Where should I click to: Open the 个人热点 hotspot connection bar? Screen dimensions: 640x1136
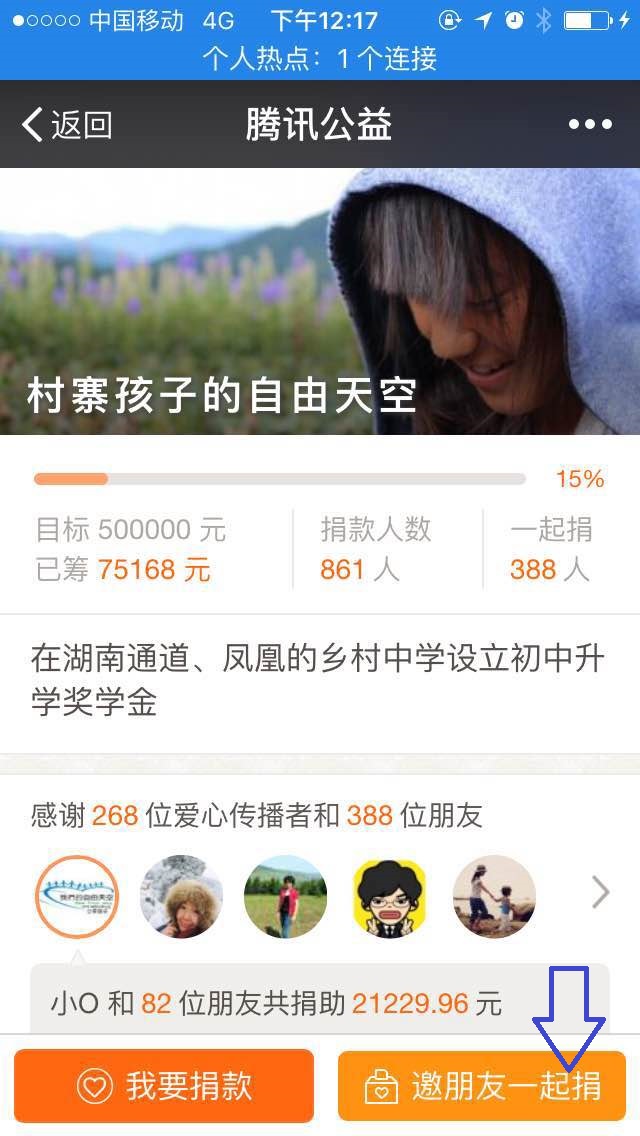(320, 59)
